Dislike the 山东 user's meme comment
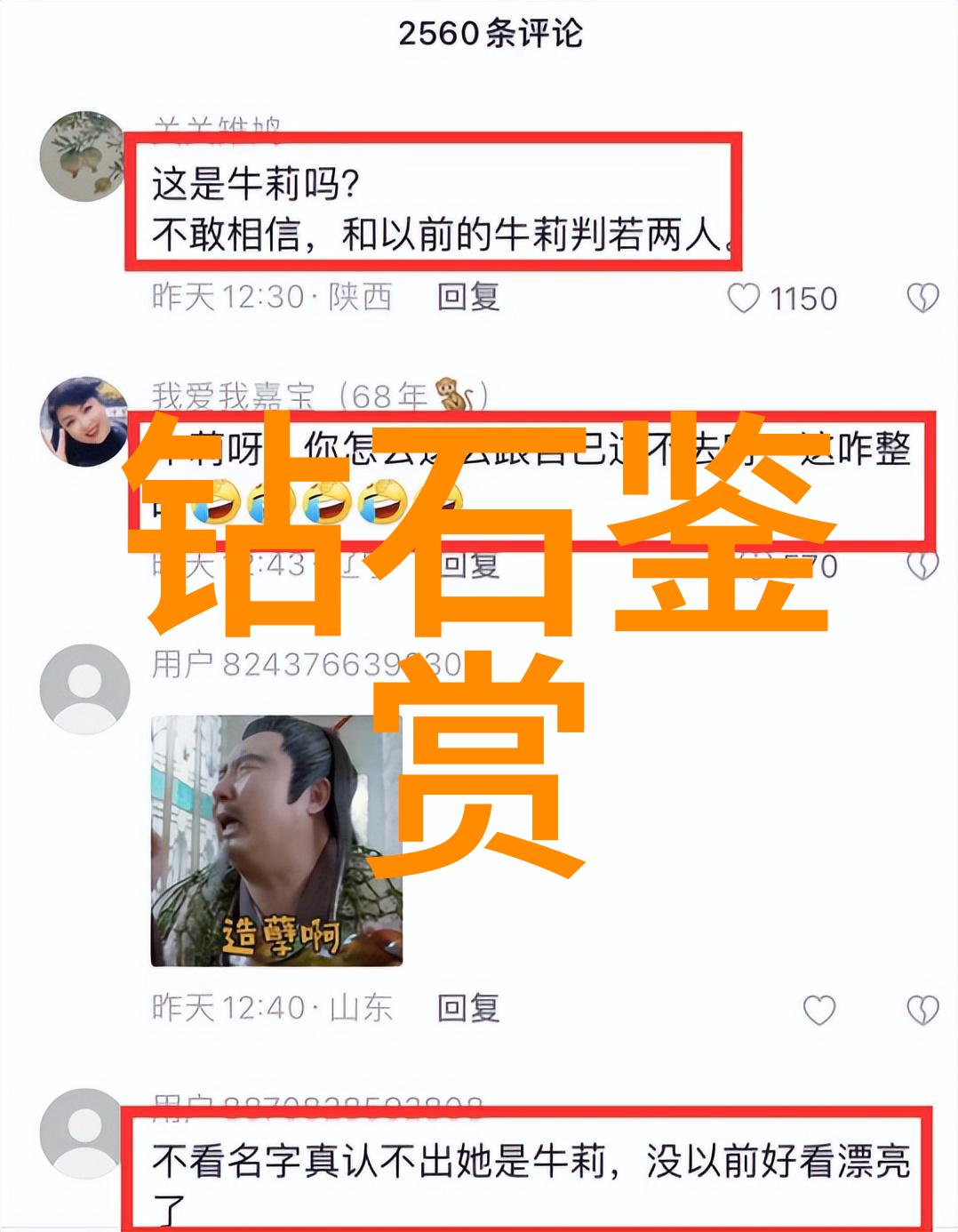 (922, 1010)
